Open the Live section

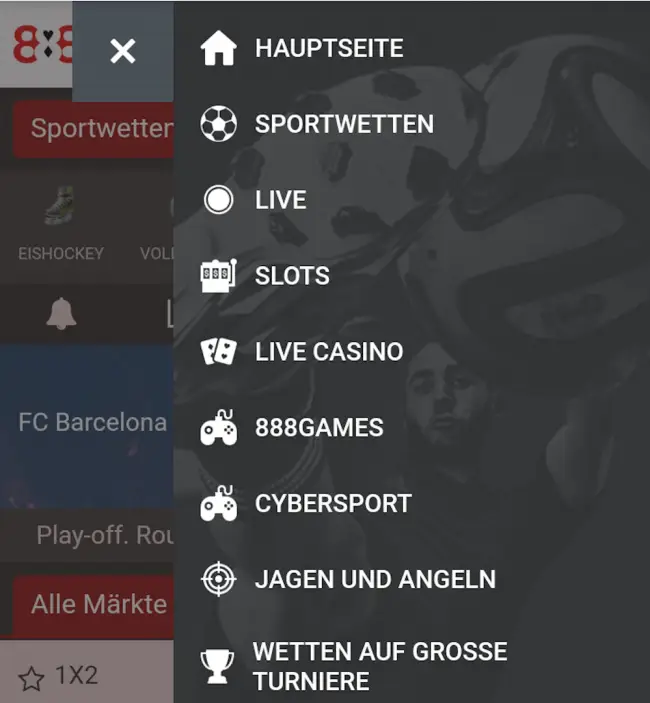click(x=280, y=200)
